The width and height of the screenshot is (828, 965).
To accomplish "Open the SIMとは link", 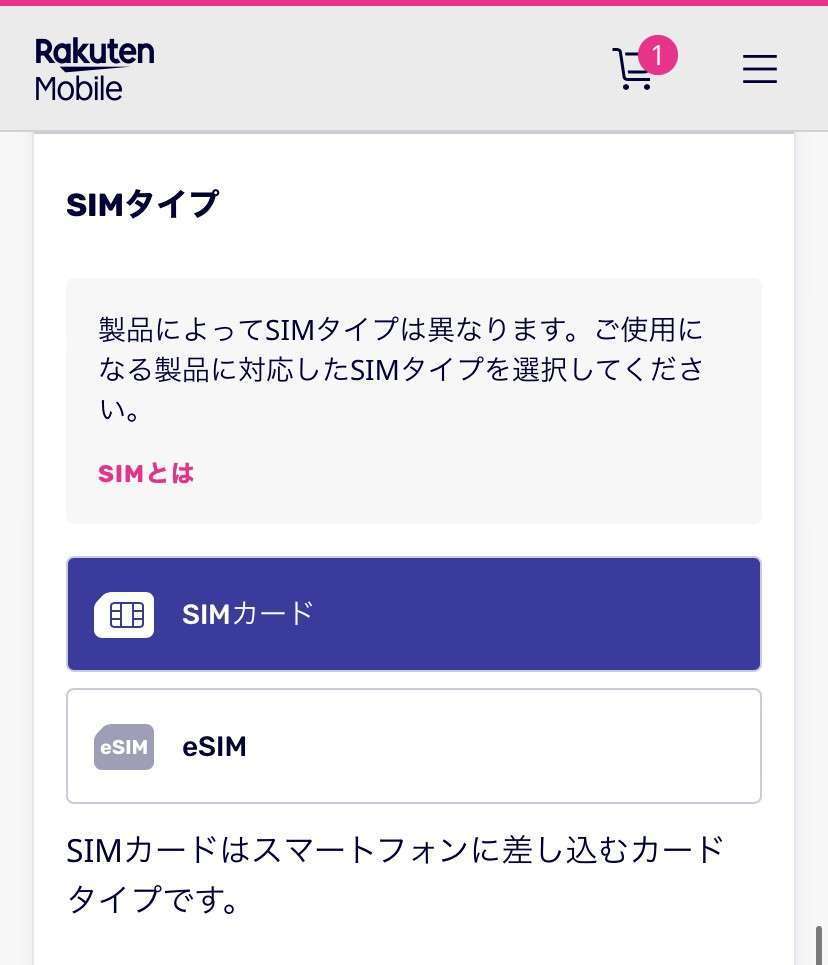I will (146, 473).
